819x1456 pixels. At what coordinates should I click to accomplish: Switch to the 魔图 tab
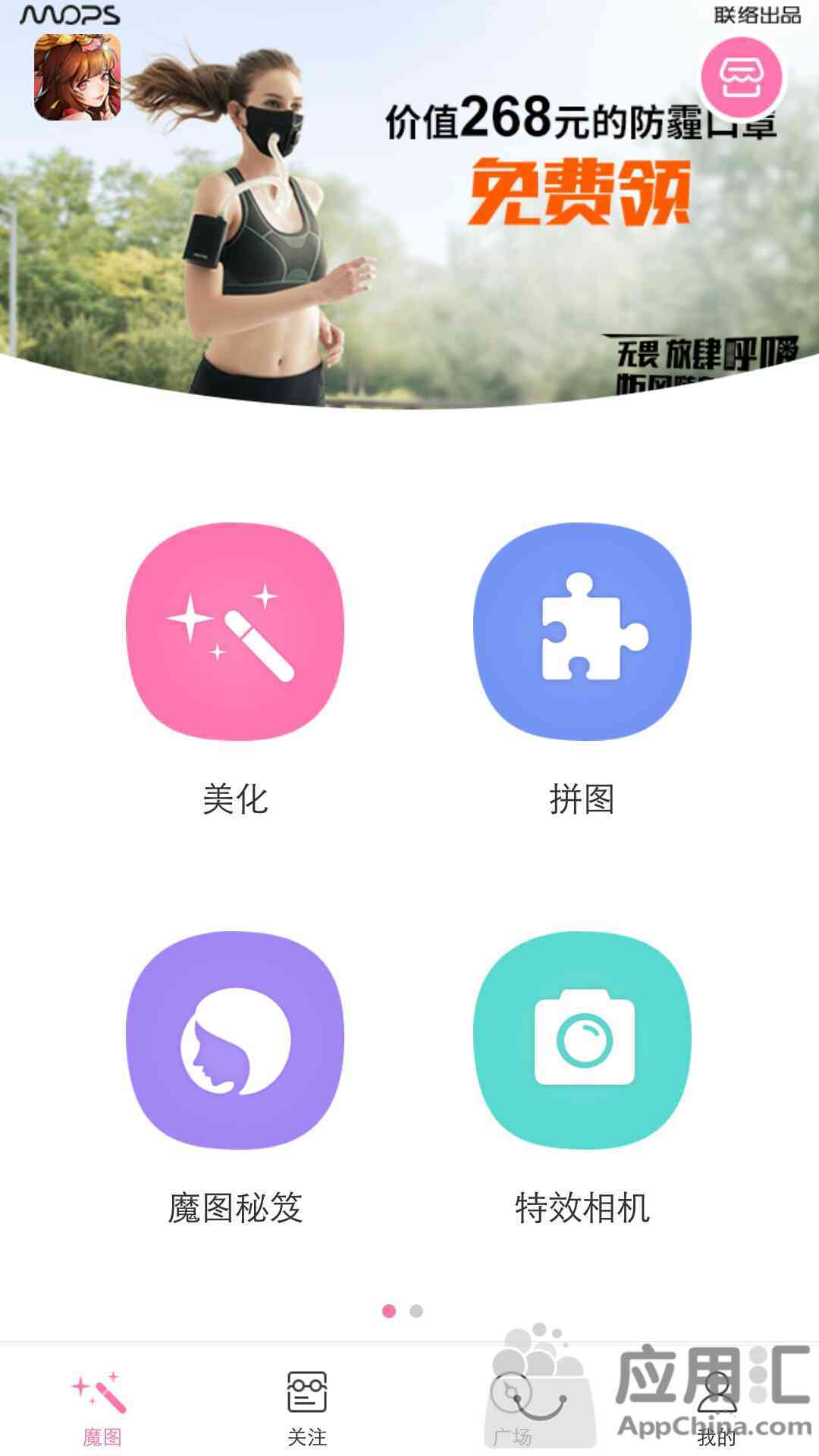pyautogui.click(x=102, y=1408)
